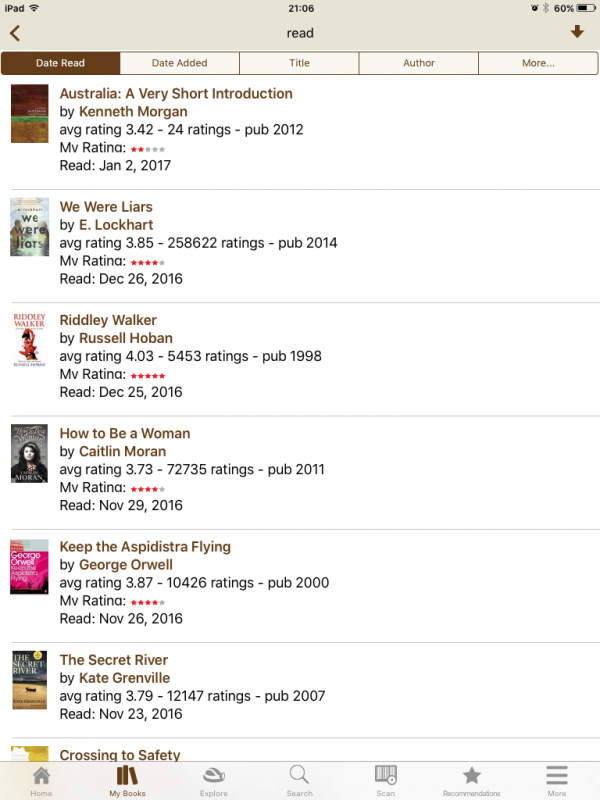Open Australia: A Very Short Introduction
This screenshot has height=800, width=600.
coord(176,94)
